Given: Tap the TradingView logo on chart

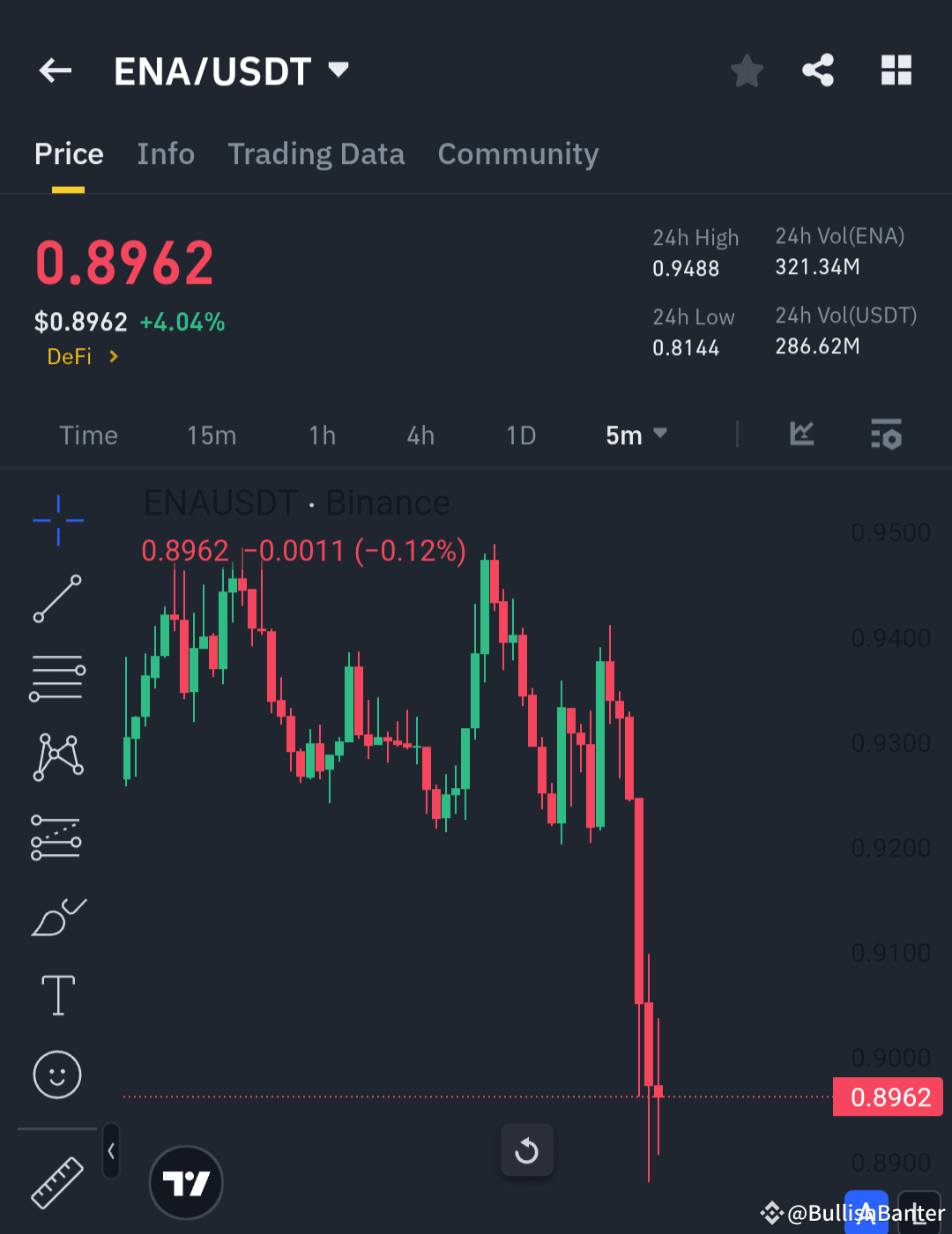Looking at the screenshot, I should pos(185,1182).
